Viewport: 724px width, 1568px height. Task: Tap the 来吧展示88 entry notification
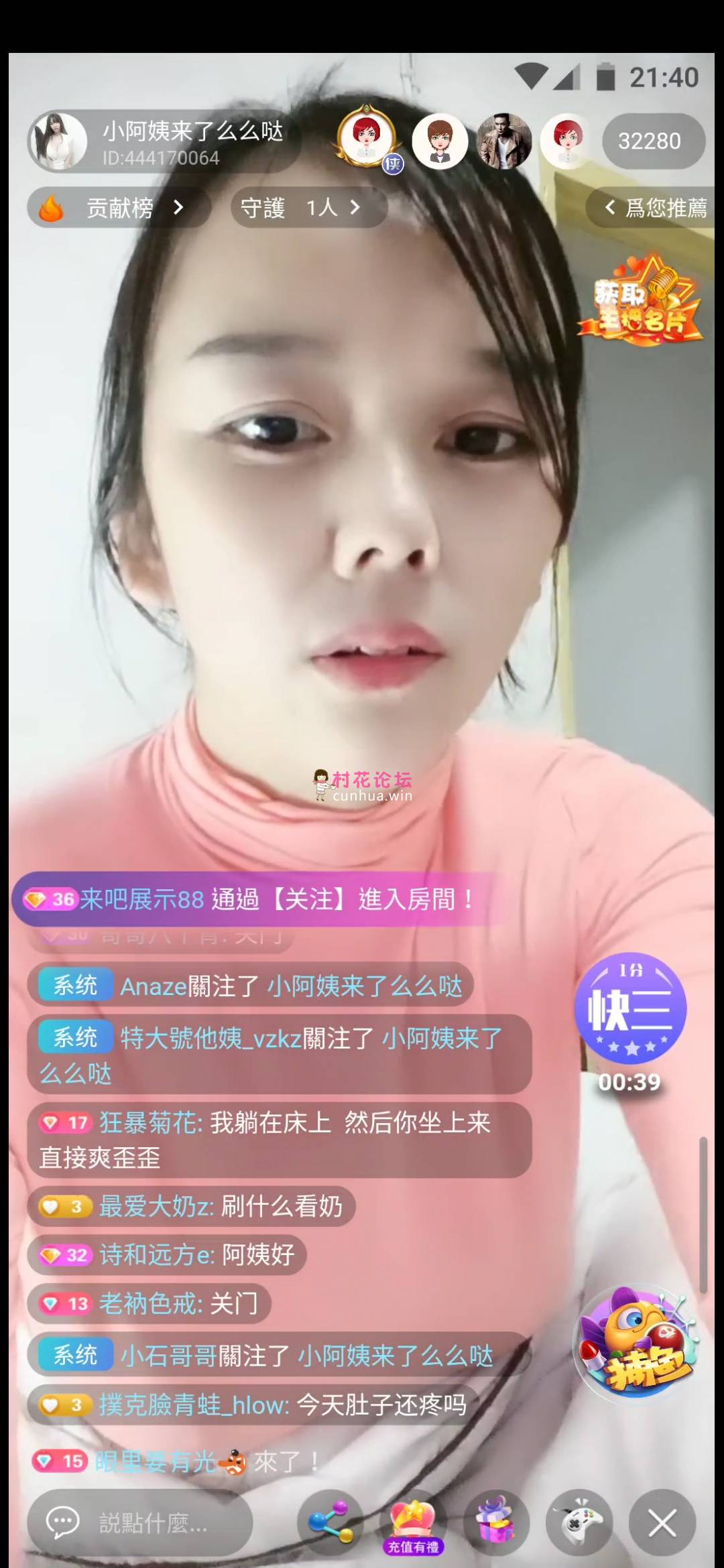(x=255, y=899)
